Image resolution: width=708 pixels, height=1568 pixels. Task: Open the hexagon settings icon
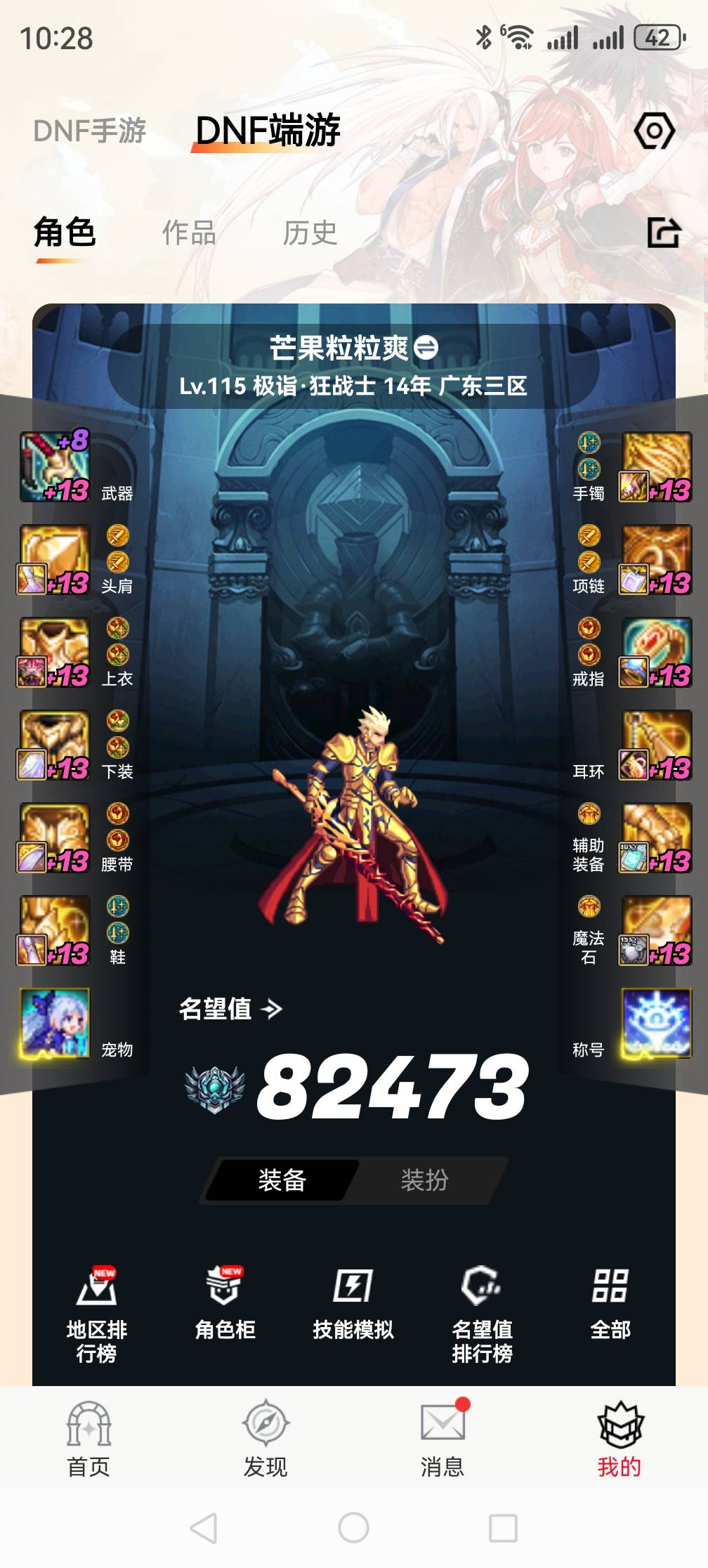click(x=654, y=131)
